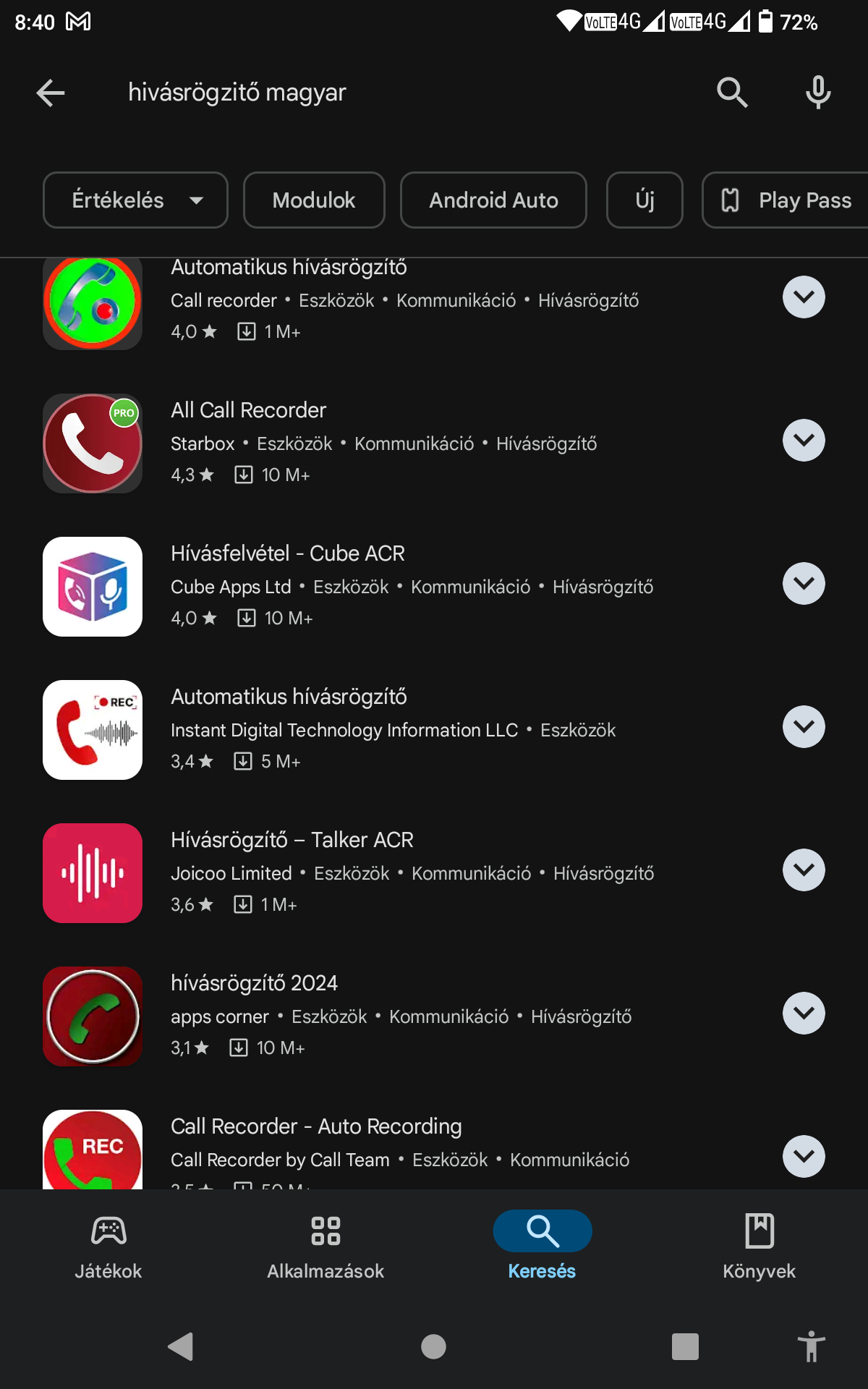Tap the system home button
868x1389 pixels.
[433, 1346]
